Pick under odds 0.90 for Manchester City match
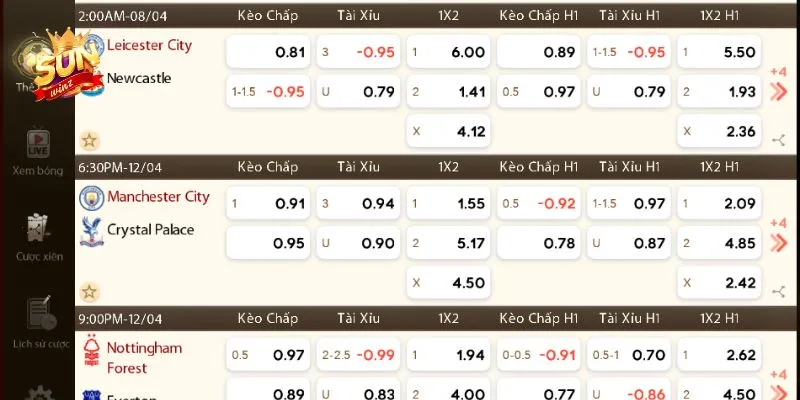800x400 pixels. tap(357, 243)
